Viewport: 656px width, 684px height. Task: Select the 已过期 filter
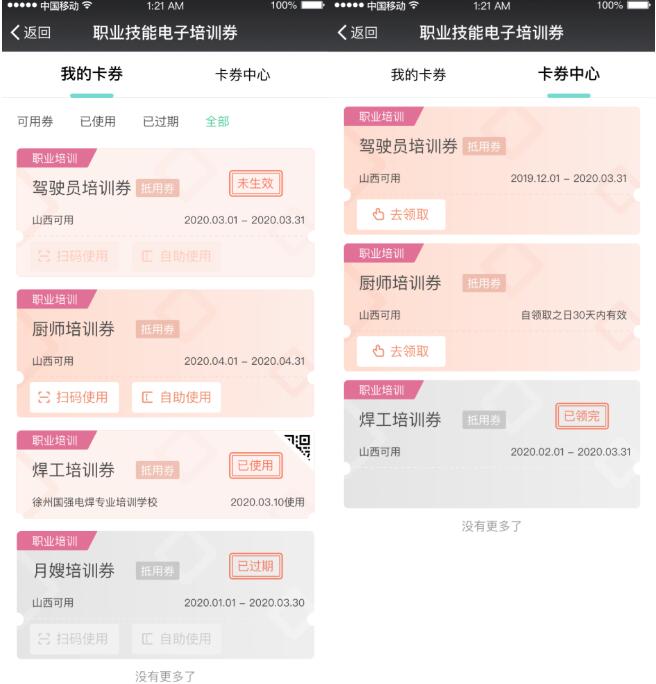[160, 121]
